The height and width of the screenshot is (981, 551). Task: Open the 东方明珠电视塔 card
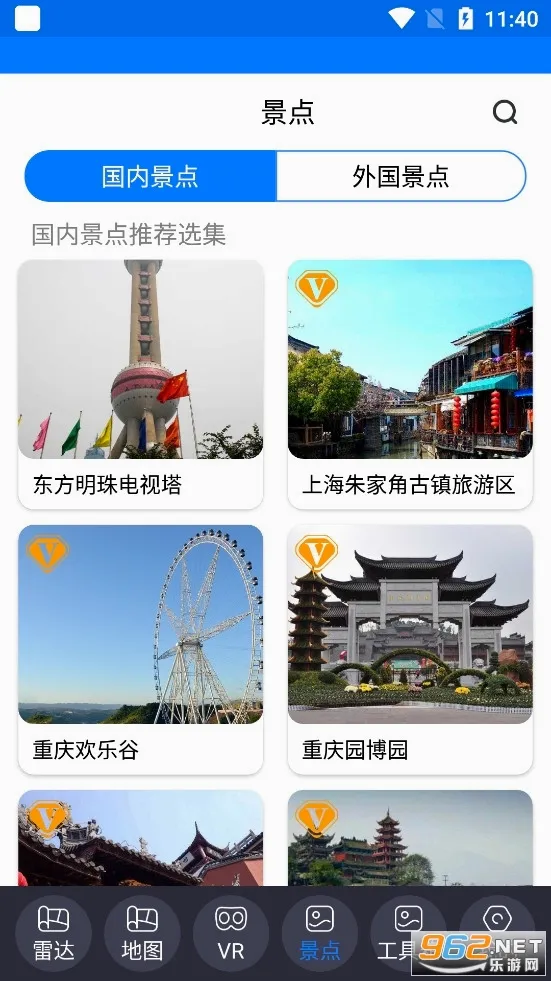(141, 384)
